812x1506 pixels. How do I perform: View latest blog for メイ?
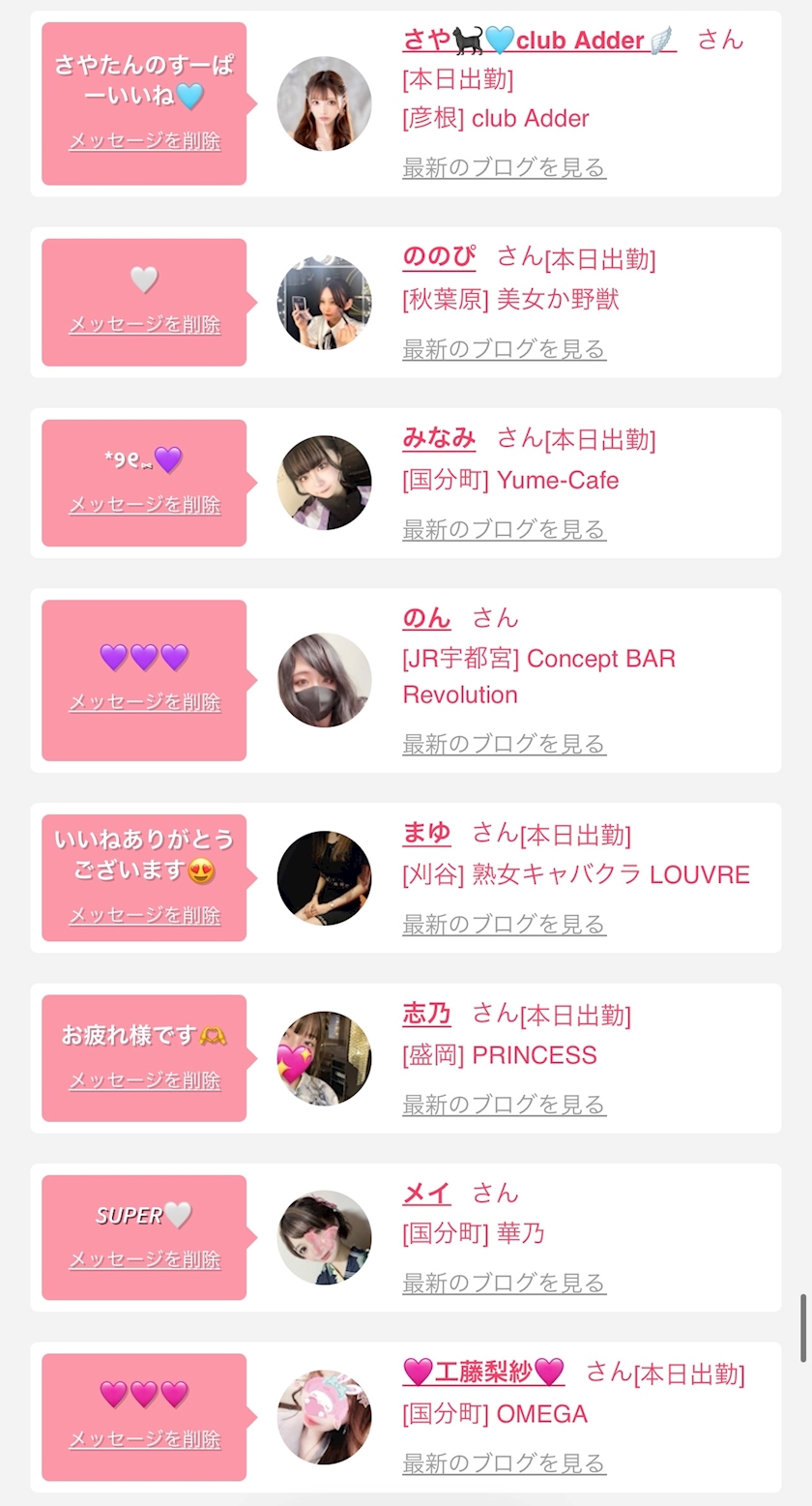pyautogui.click(x=504, y=1284)
